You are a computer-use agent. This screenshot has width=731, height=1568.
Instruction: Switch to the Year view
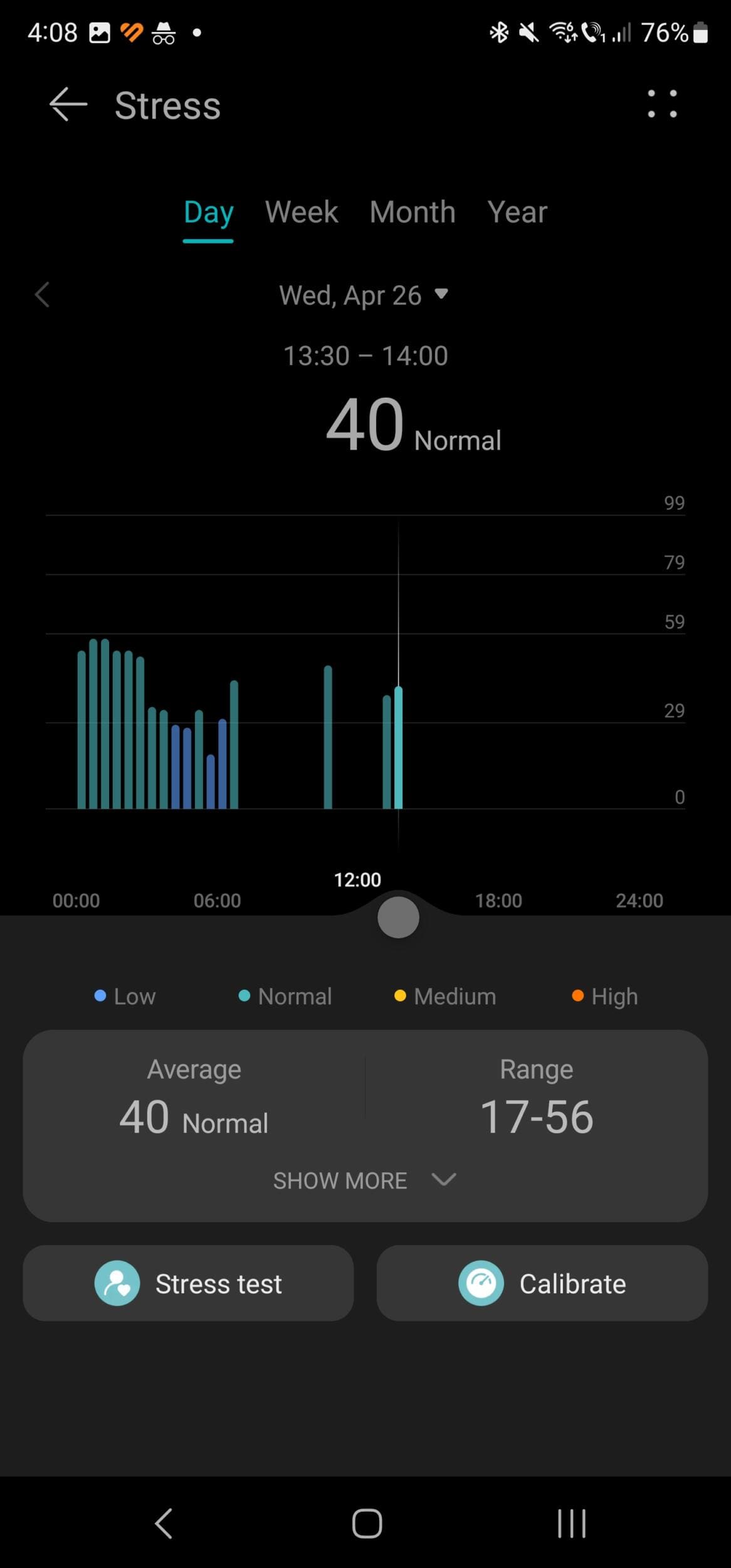pos(517,213)
